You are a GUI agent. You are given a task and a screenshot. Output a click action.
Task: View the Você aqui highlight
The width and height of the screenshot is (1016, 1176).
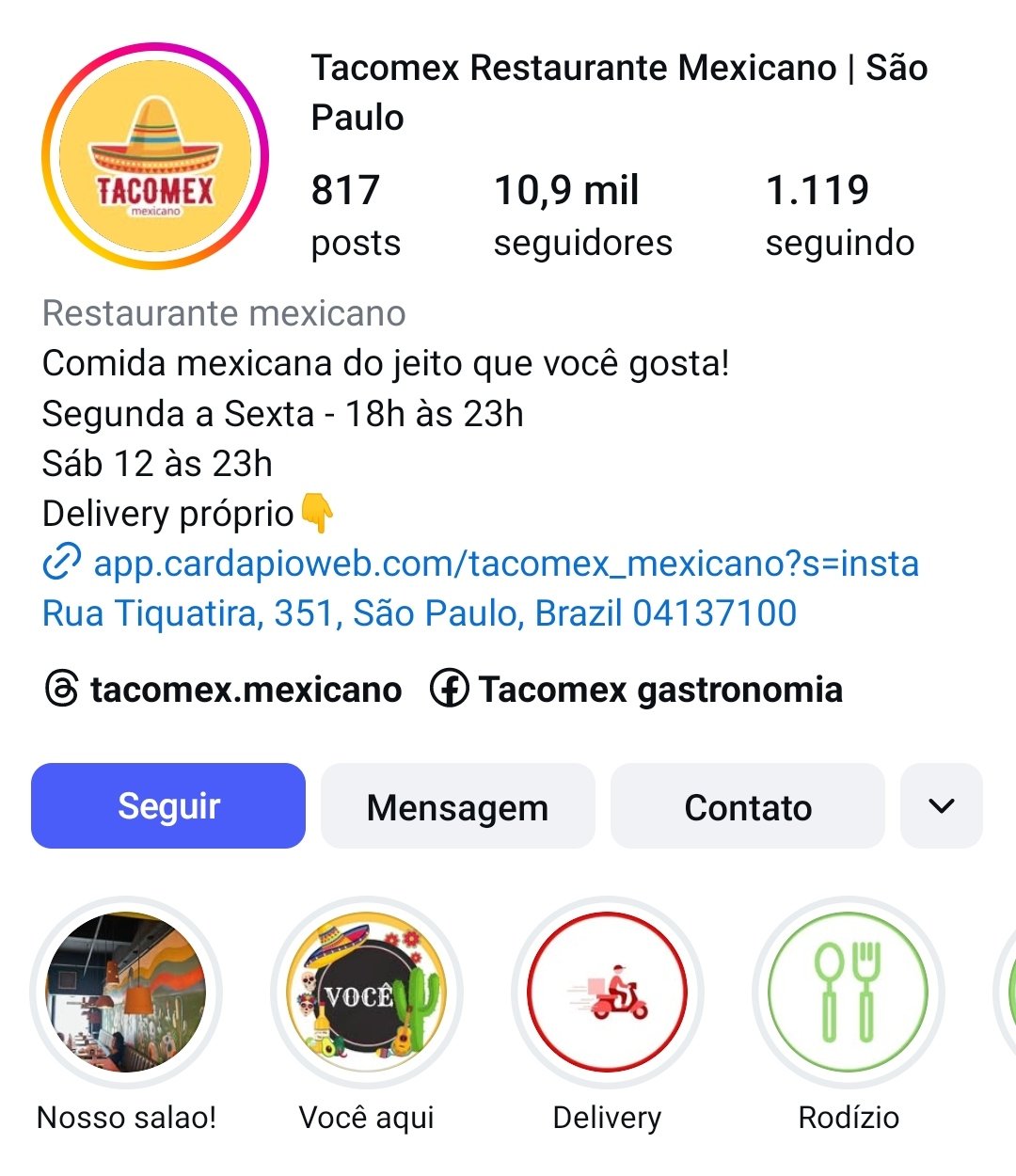coord(367,993)
